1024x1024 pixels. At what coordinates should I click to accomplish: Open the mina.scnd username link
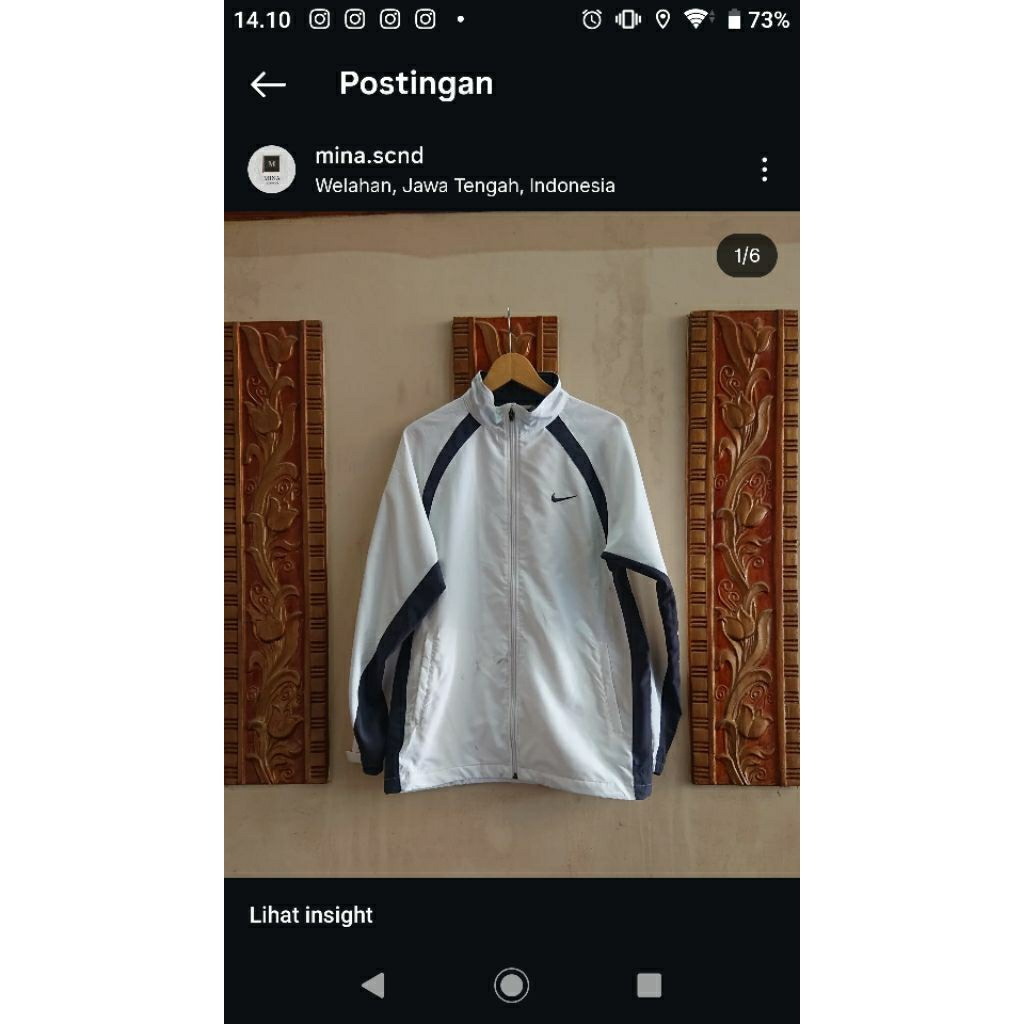coord(369,156)
